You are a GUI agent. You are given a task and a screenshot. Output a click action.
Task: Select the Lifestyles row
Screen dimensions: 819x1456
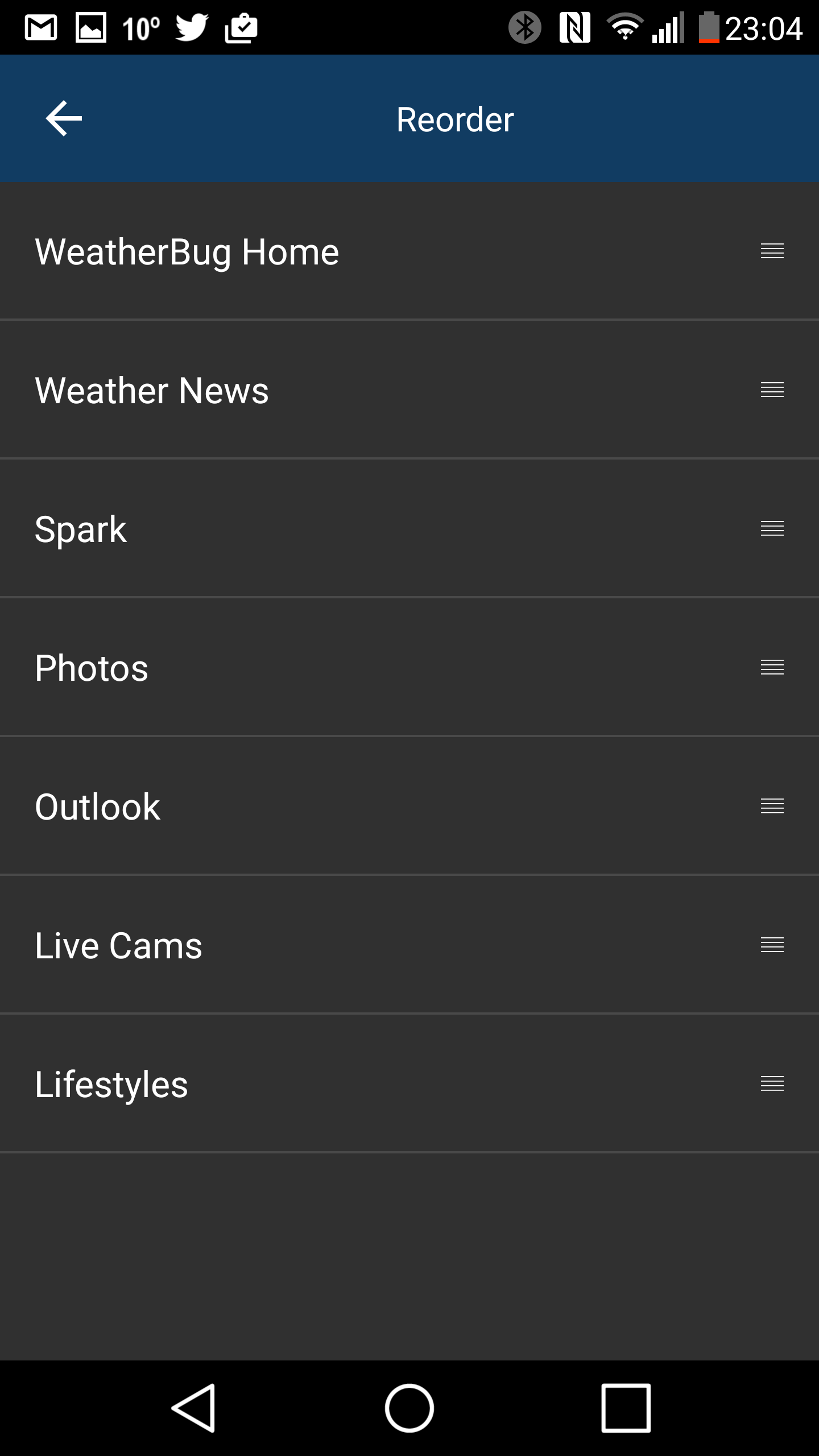(409, 1083)
